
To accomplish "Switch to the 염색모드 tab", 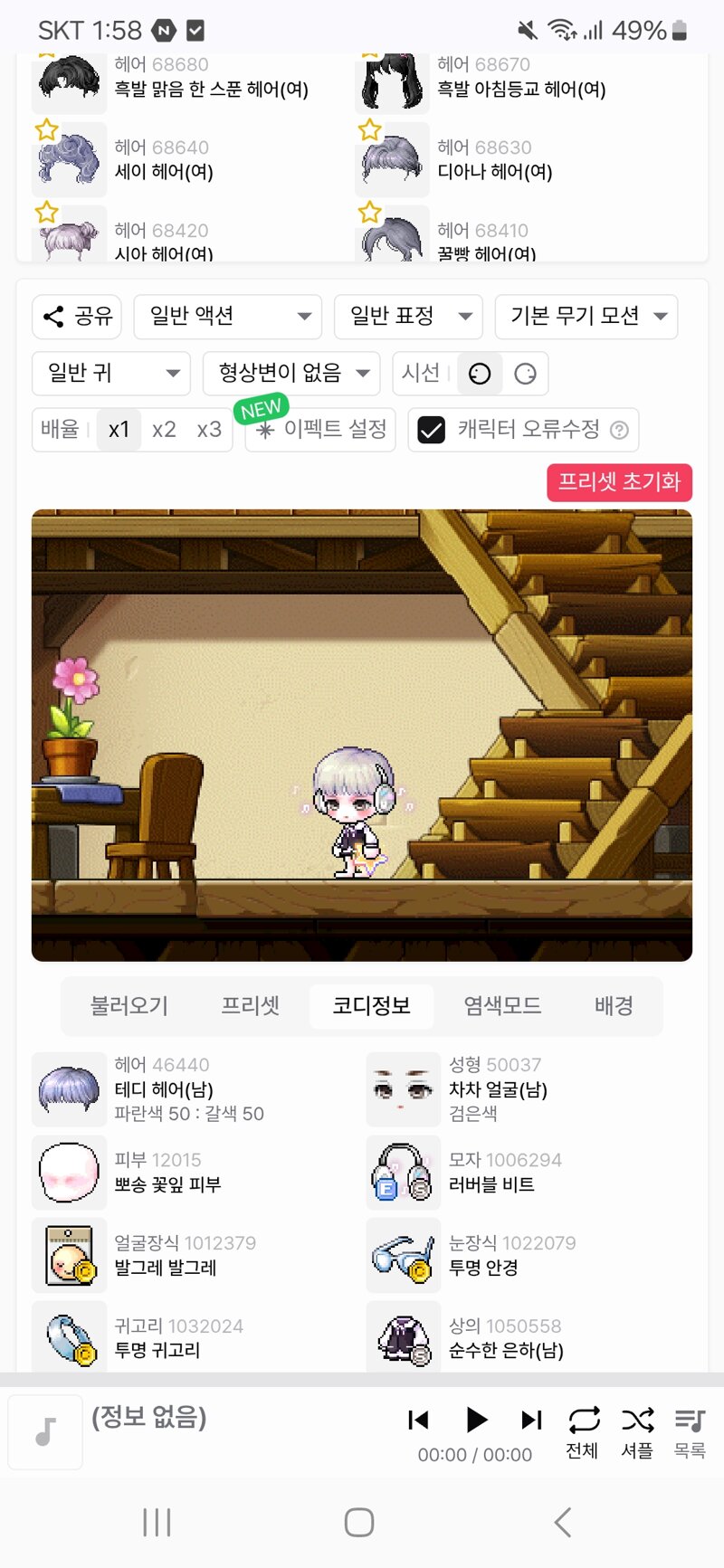I will click(502, 1005).
